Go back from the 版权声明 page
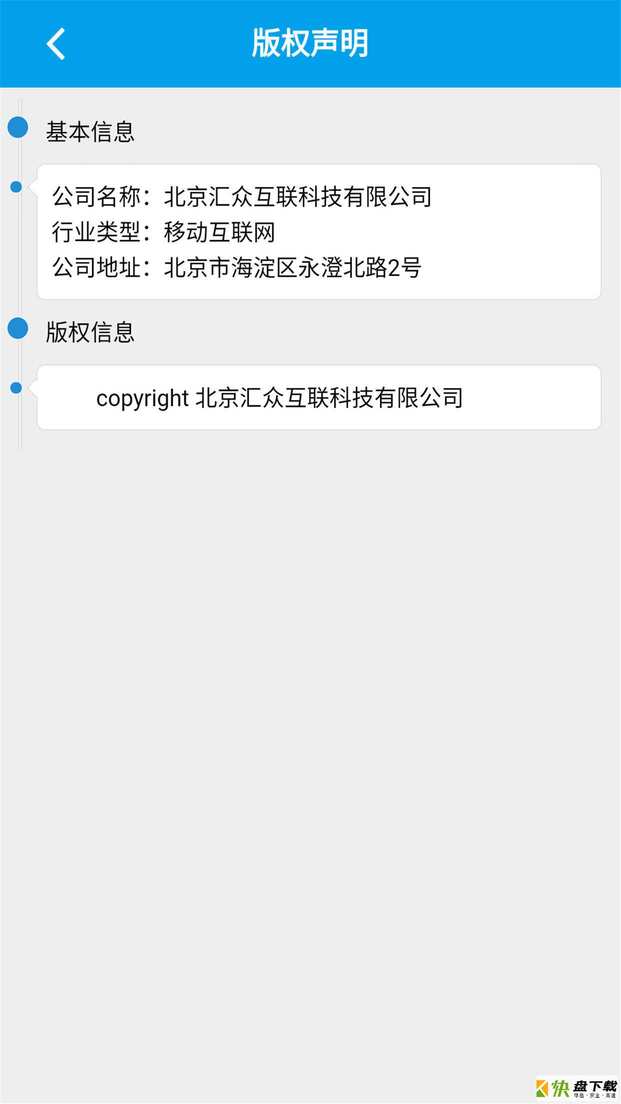The height and width of the screenshot is (1104, 621). (56, 44)
